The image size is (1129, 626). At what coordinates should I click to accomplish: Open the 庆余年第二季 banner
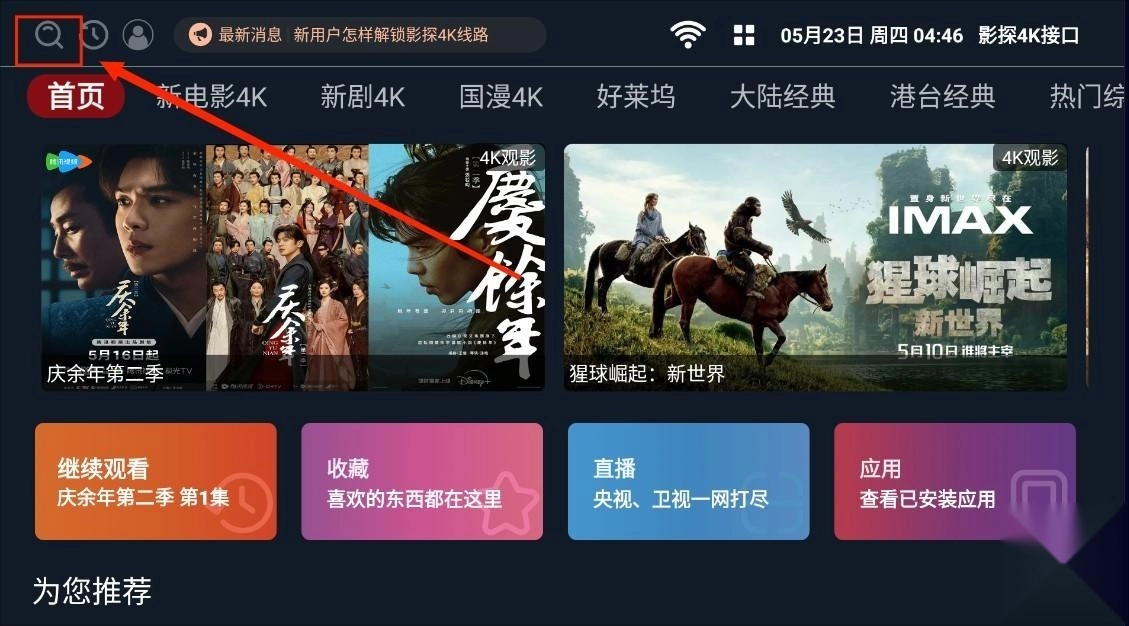[x=293, y=267]
